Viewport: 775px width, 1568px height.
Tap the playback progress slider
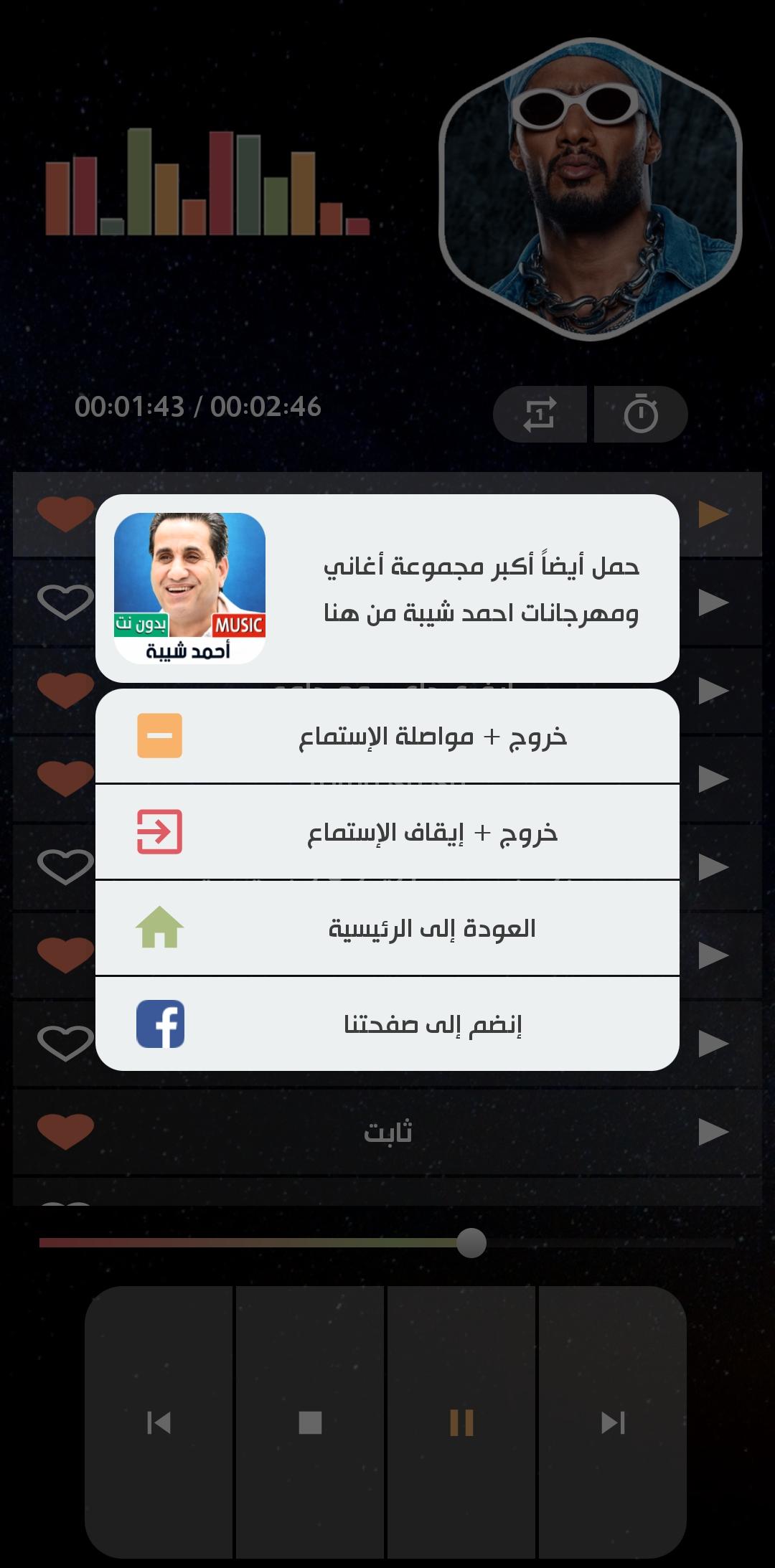pos(387,1242)
